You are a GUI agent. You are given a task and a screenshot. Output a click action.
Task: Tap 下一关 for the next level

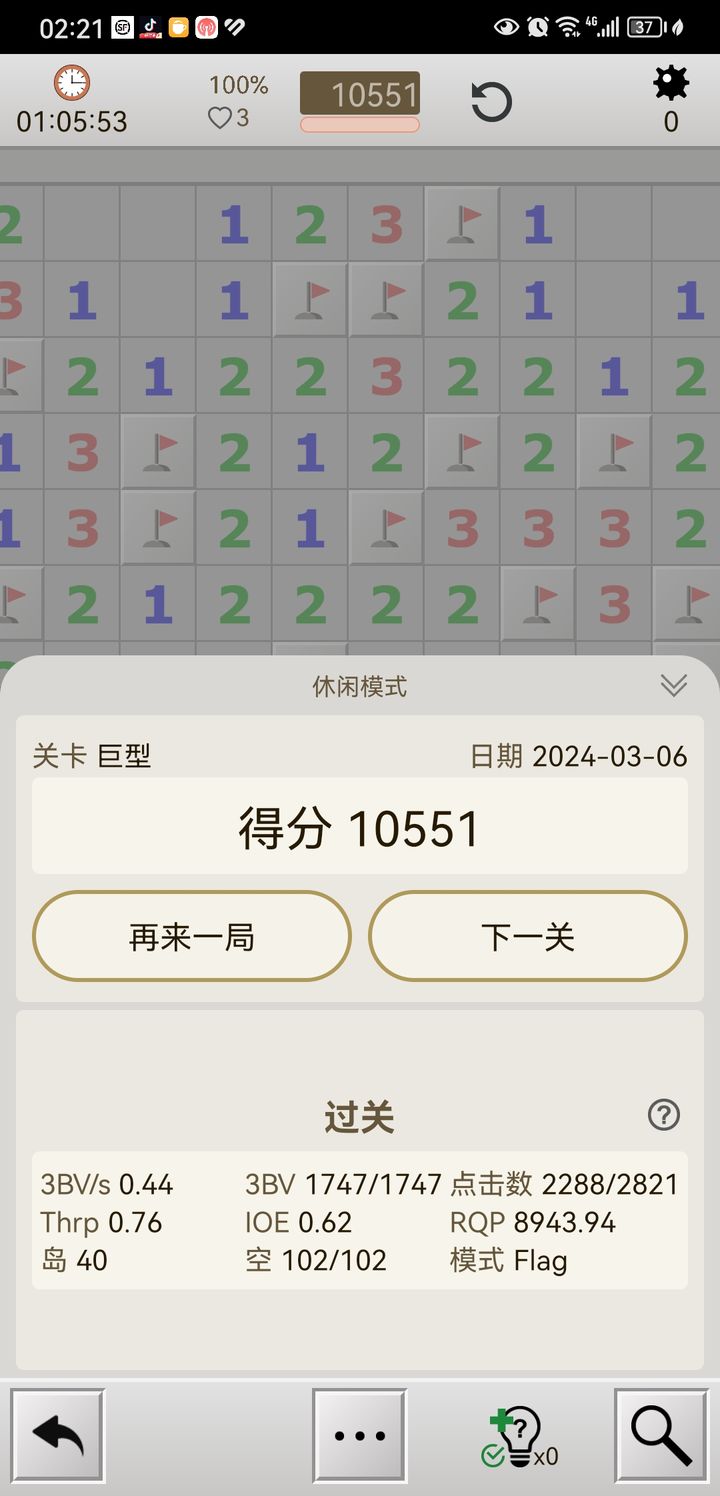coord(528,936)
